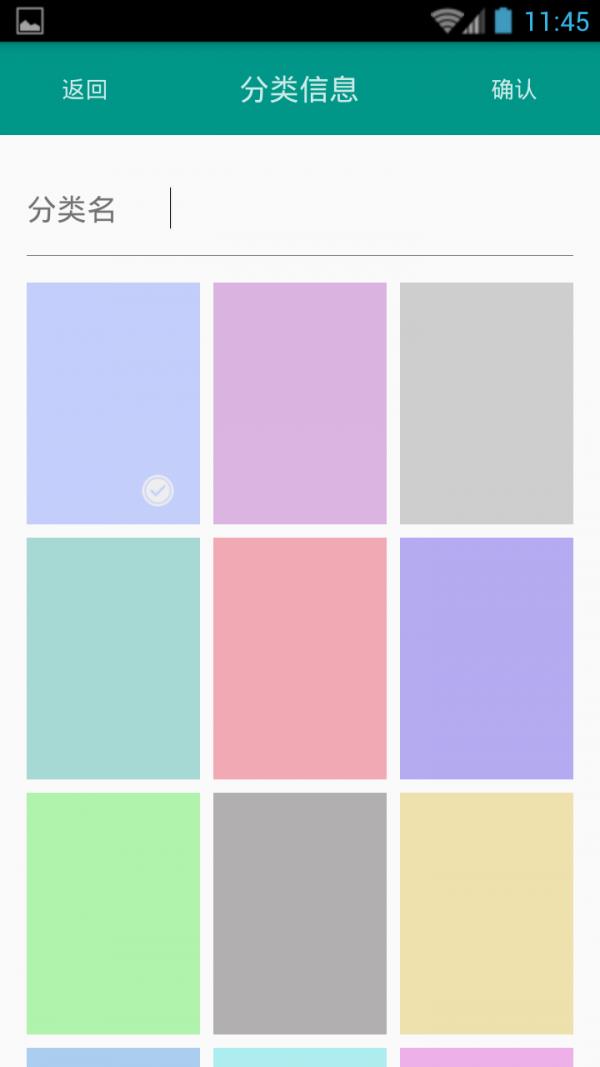This screenshot has width=600, height=1067.
Task: Choose the dark gray color swatch
Action: tap(300, 913)
